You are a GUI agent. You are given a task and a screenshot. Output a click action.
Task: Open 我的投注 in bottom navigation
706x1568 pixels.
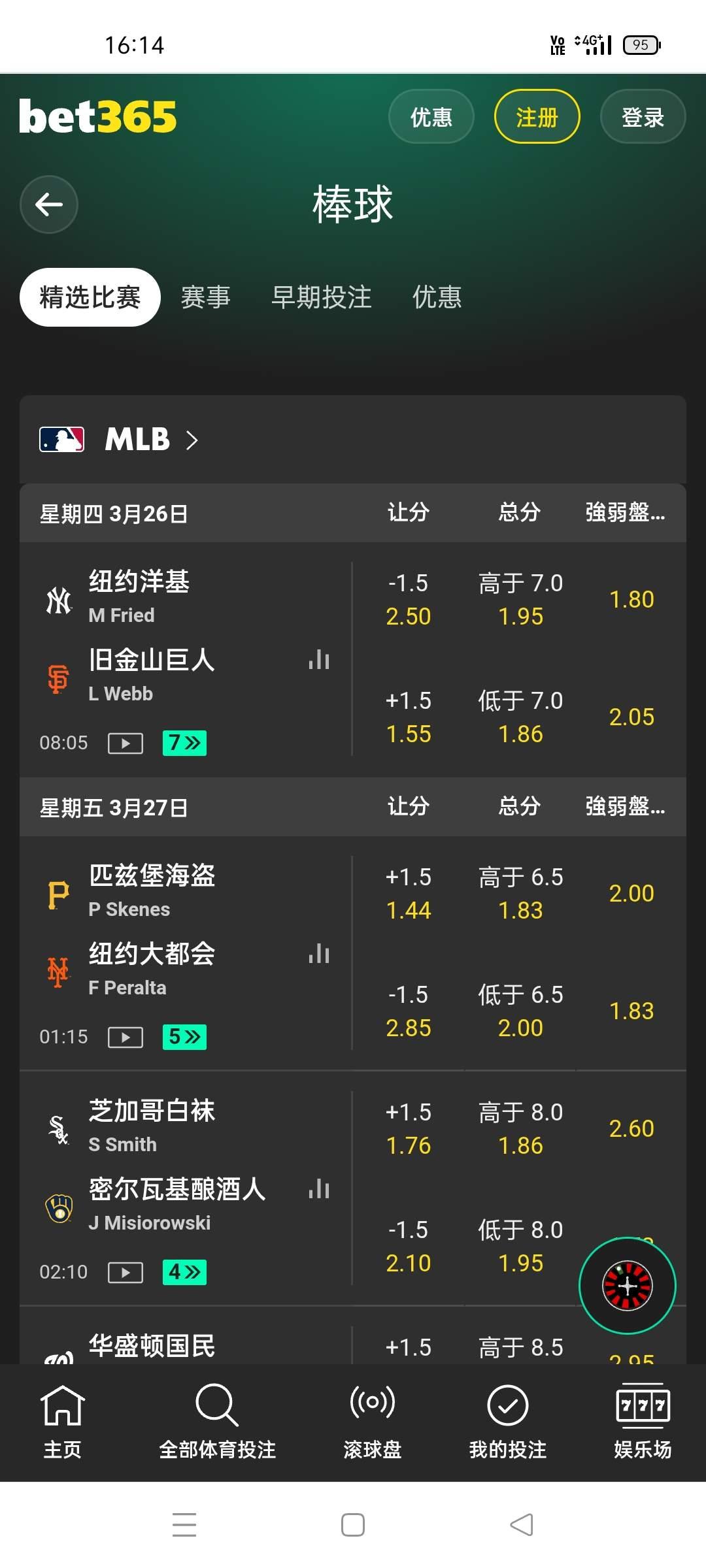point(508,1422)
